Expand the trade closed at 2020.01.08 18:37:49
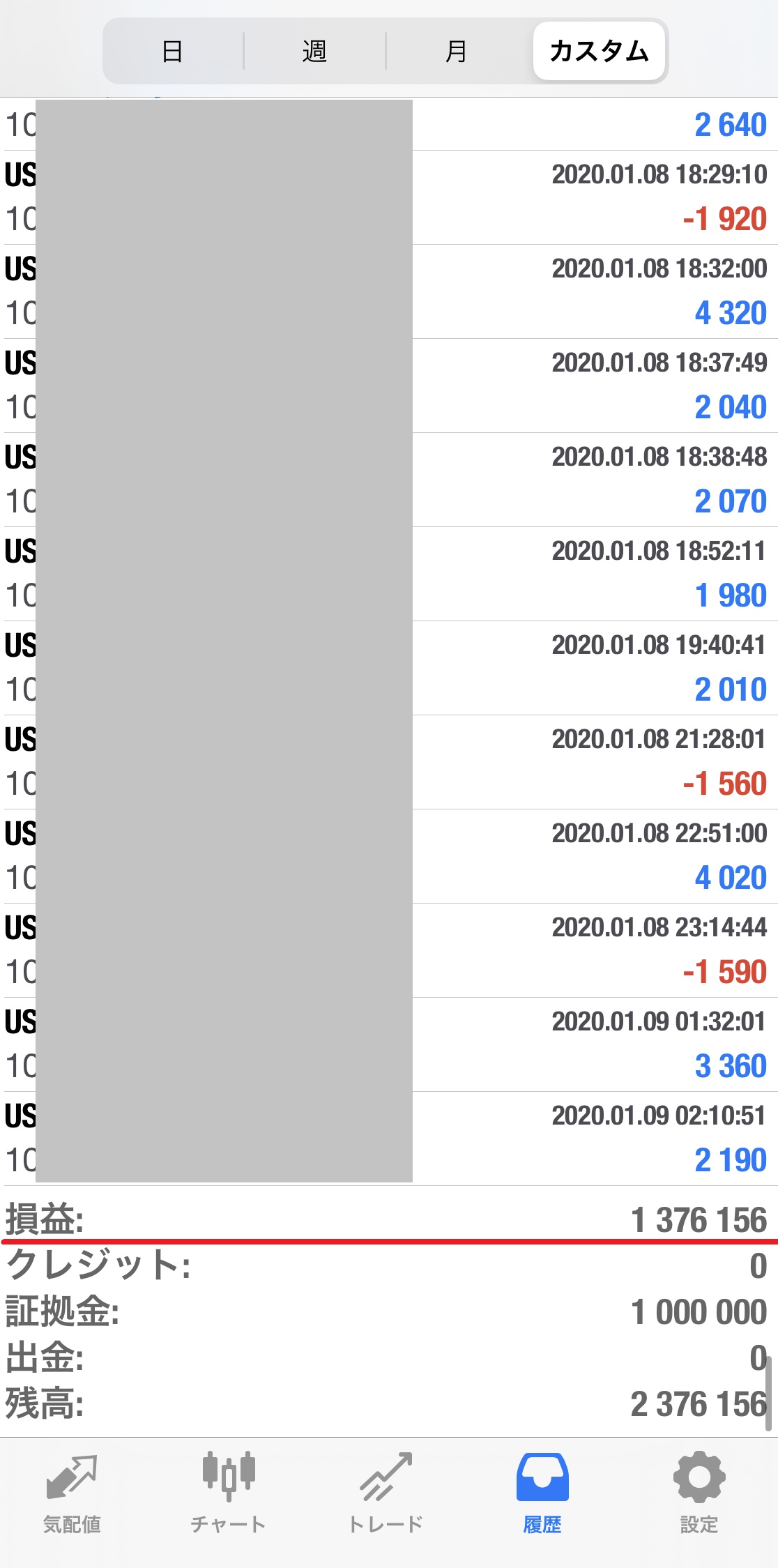 389,386
